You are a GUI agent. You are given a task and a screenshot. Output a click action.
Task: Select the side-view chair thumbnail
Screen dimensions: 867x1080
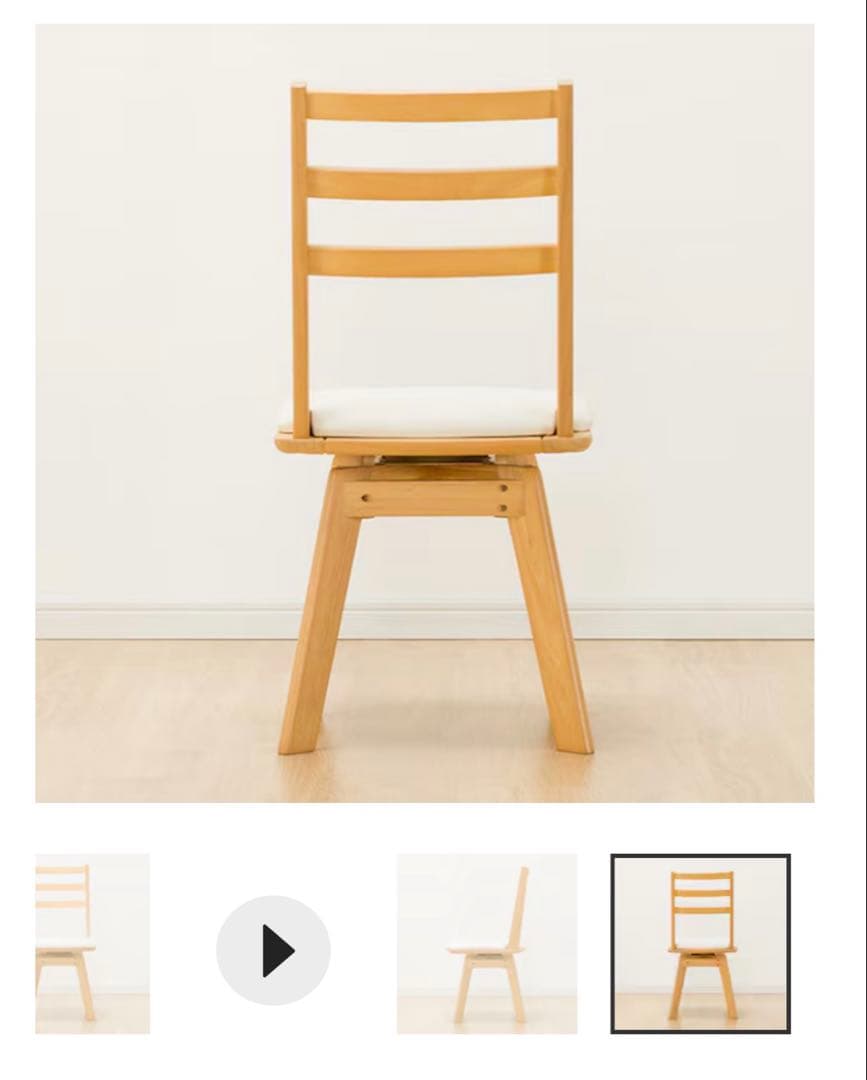(487, 943)
